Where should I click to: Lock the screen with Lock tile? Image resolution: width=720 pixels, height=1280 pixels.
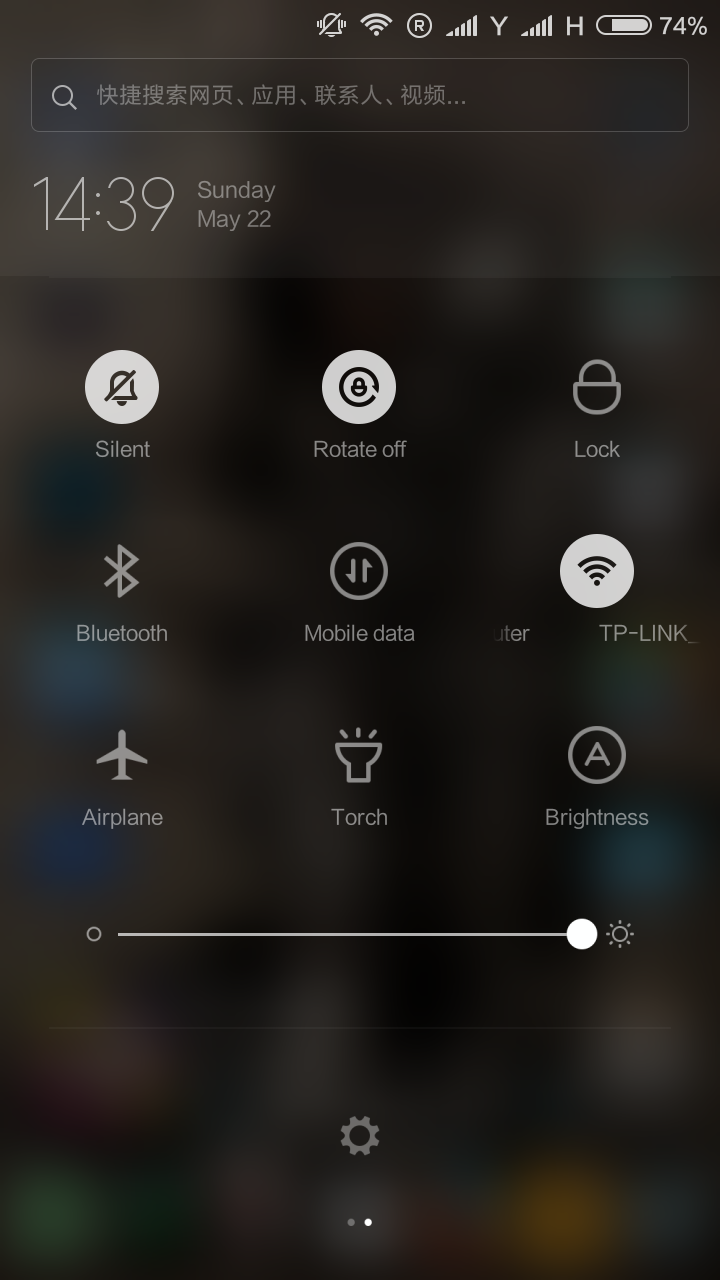click(x=597, y=387)
